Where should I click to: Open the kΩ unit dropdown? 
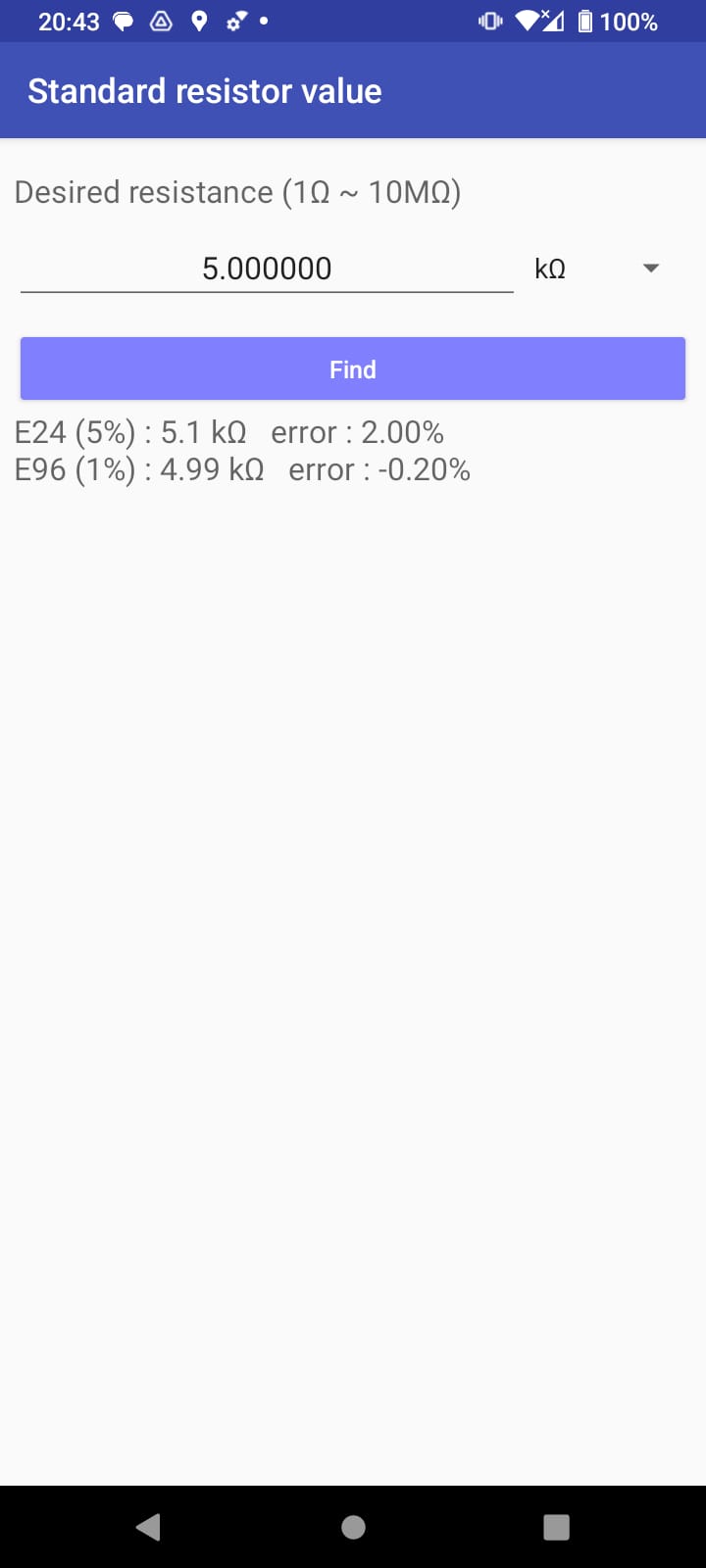click(596, 269)
